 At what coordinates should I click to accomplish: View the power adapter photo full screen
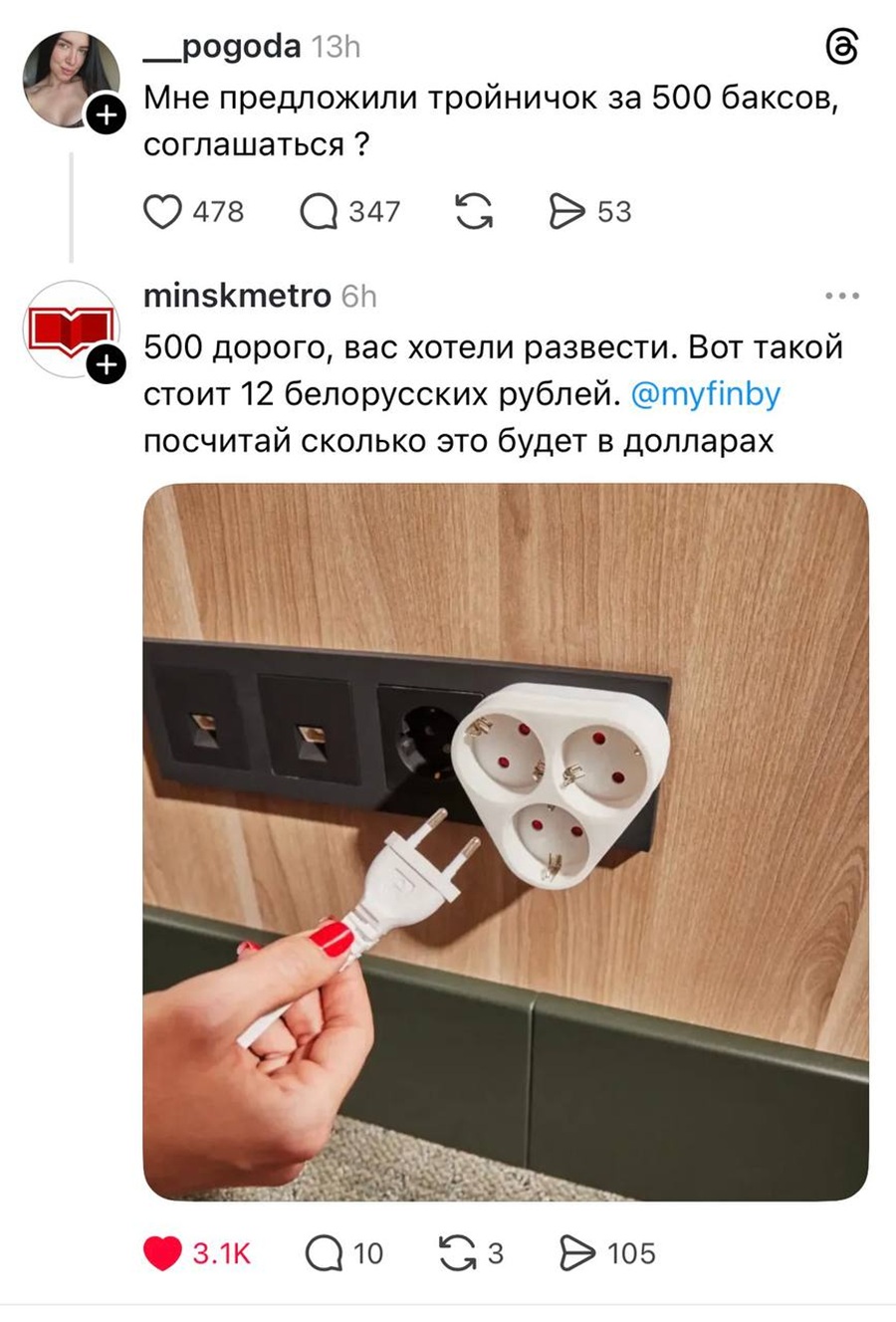[506, 842]
